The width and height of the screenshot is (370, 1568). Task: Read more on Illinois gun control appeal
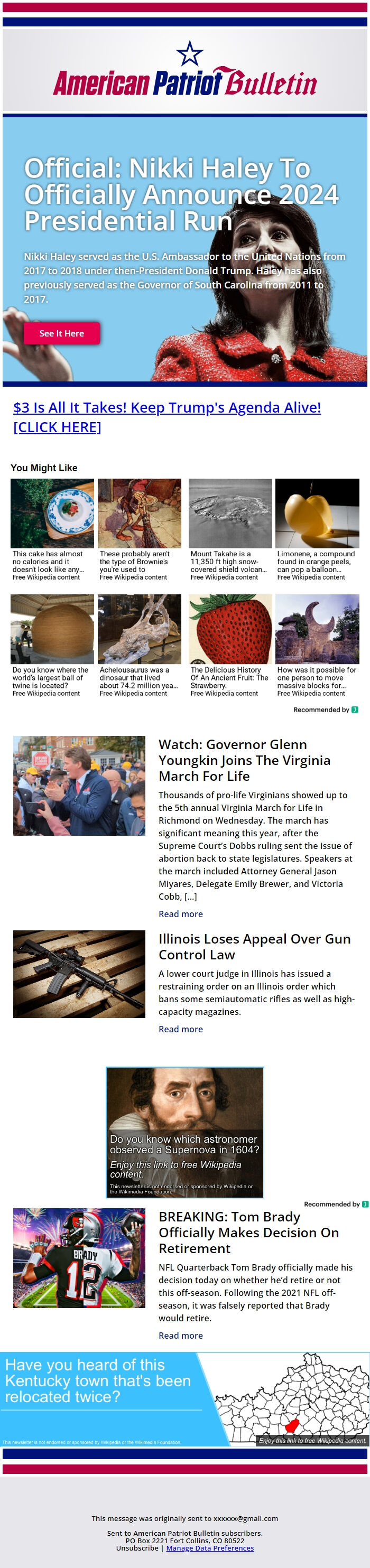(x=181, y=1029)
